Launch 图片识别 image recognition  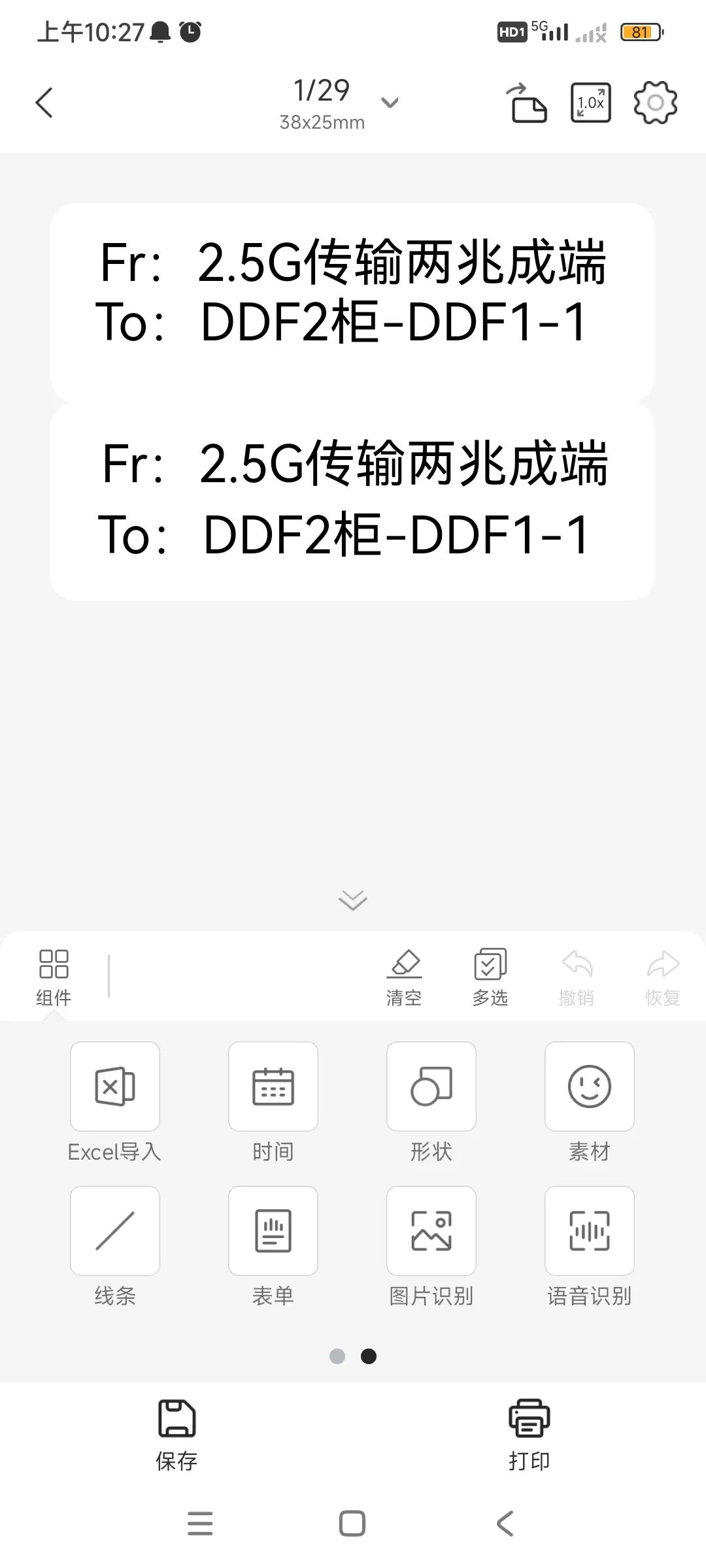(431, 1231)
